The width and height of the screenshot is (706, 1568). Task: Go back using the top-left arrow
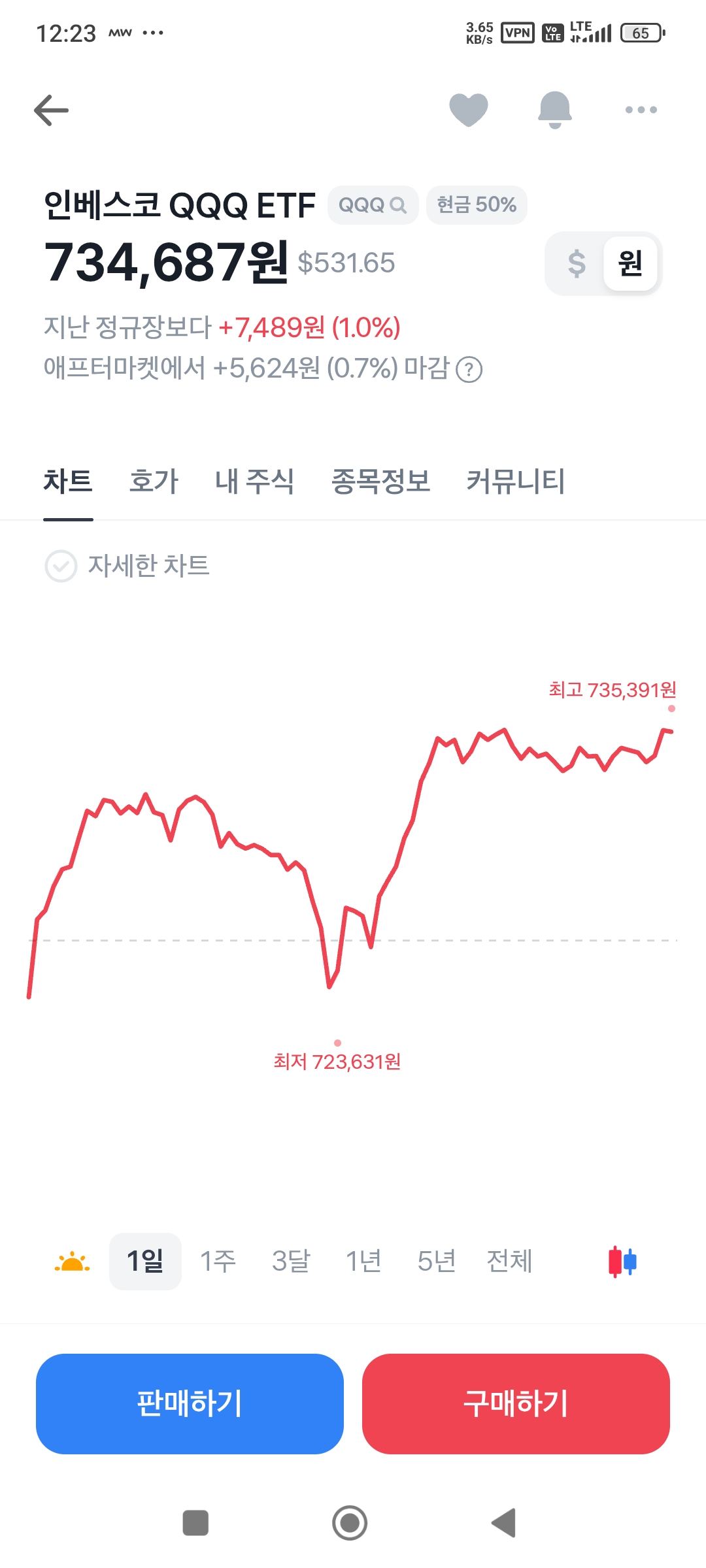(x=51, y=110)
